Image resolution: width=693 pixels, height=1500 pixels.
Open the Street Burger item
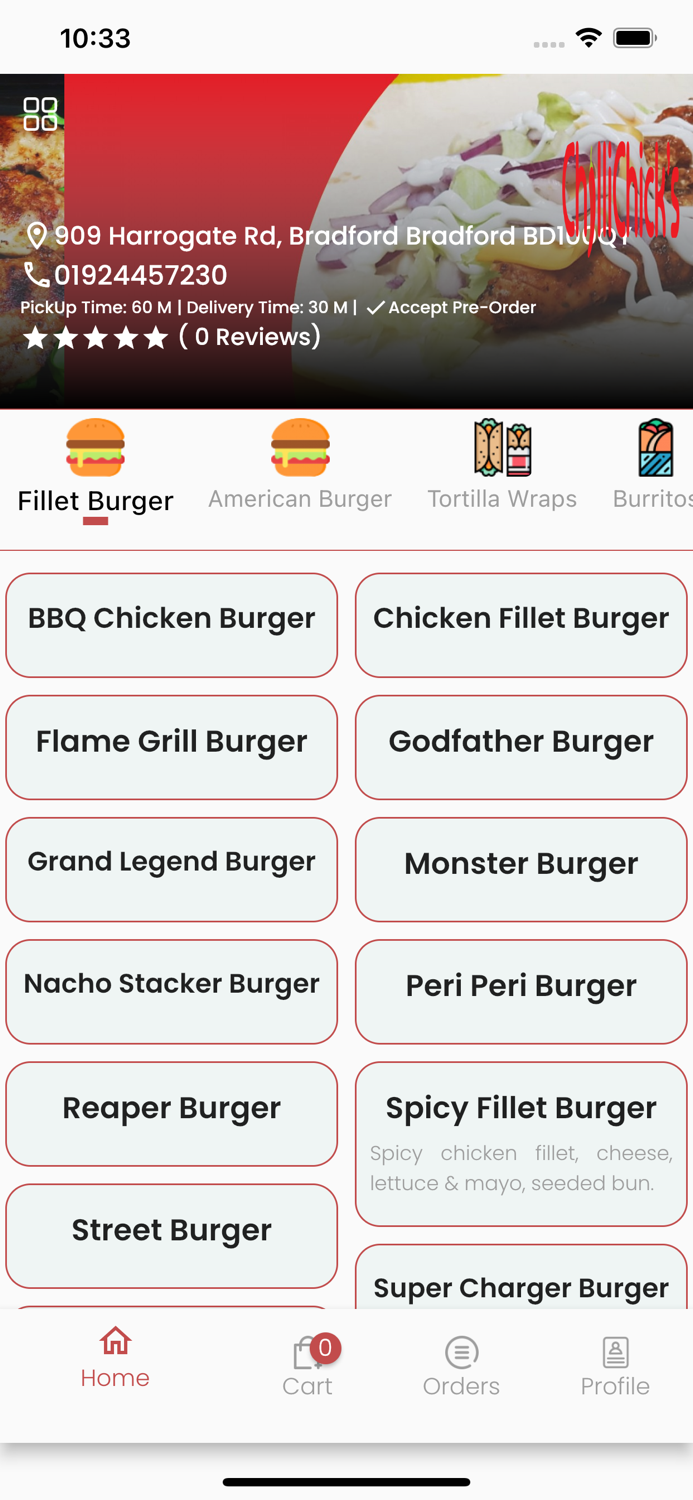point(172,1235)
